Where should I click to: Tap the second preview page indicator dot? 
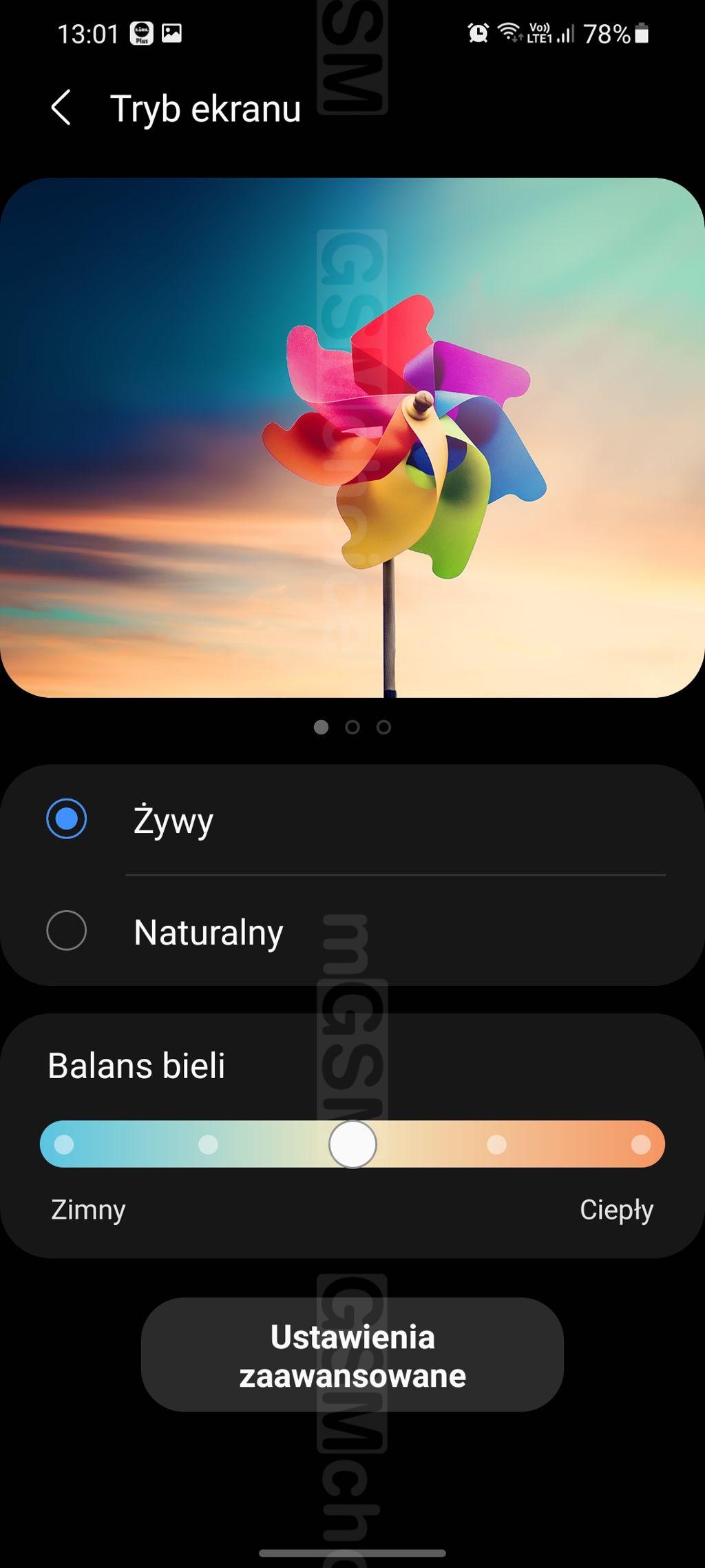352,727
